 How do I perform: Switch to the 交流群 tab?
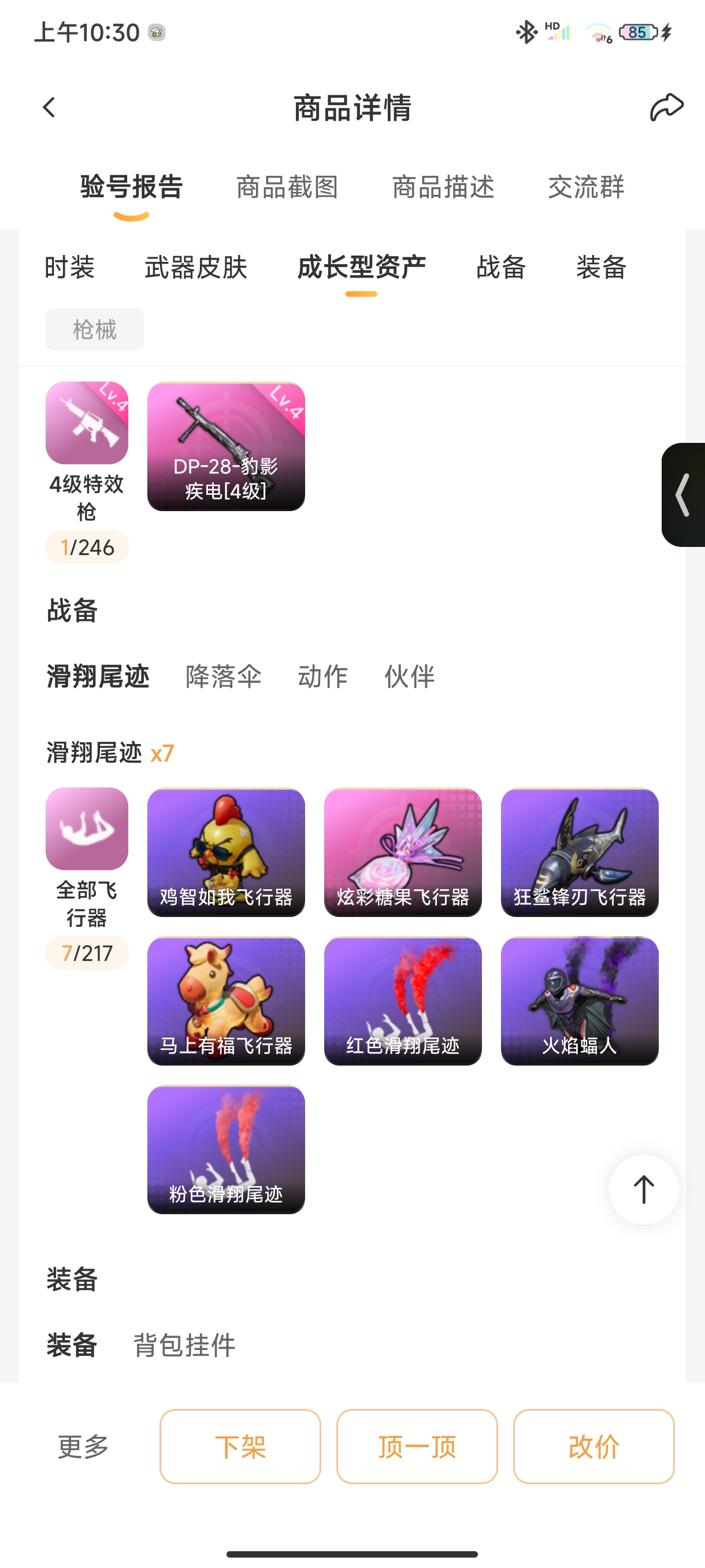(x=586, y=187)
